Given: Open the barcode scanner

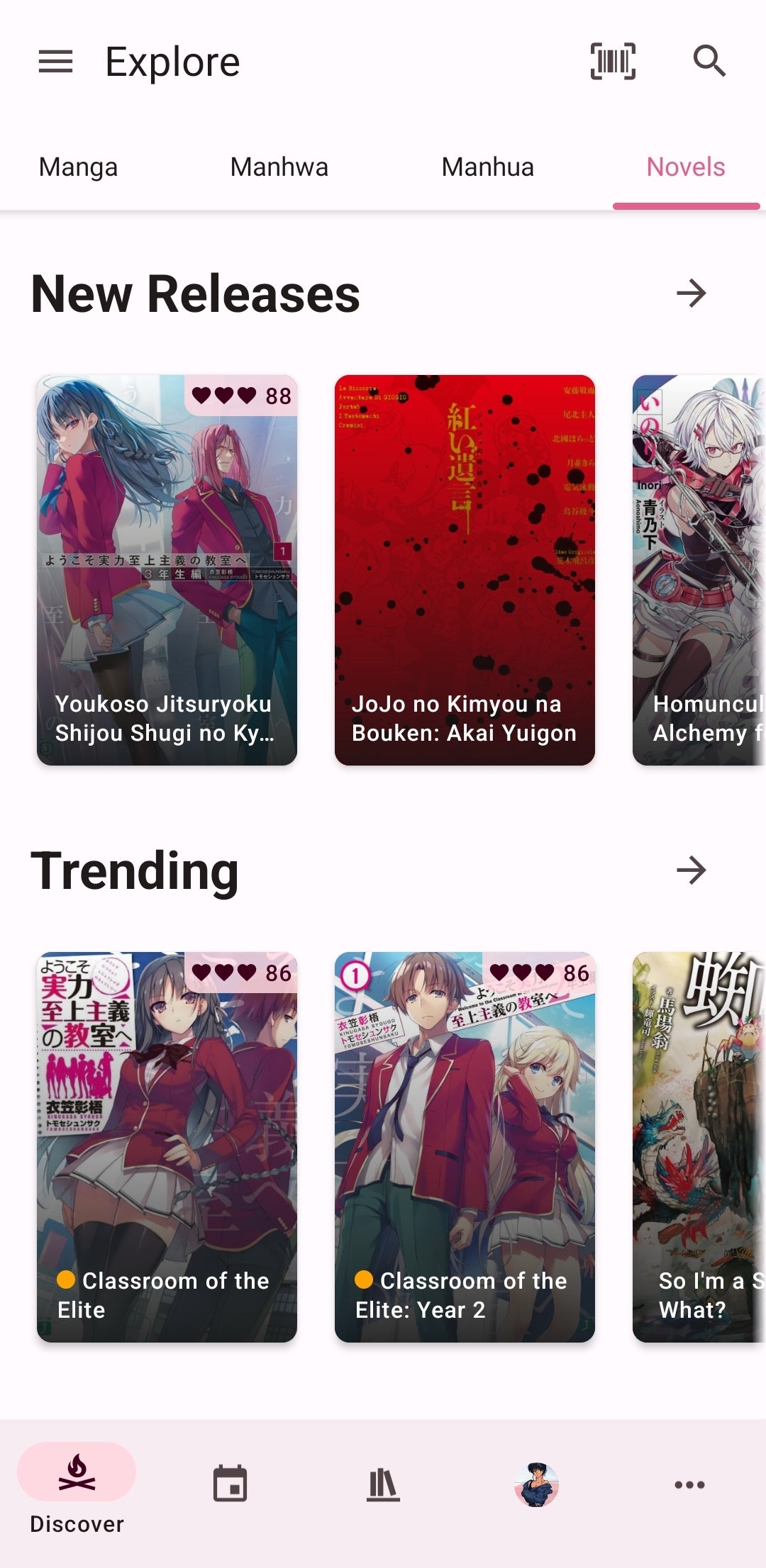Looking at the screenshot, I should pos(613,62).
